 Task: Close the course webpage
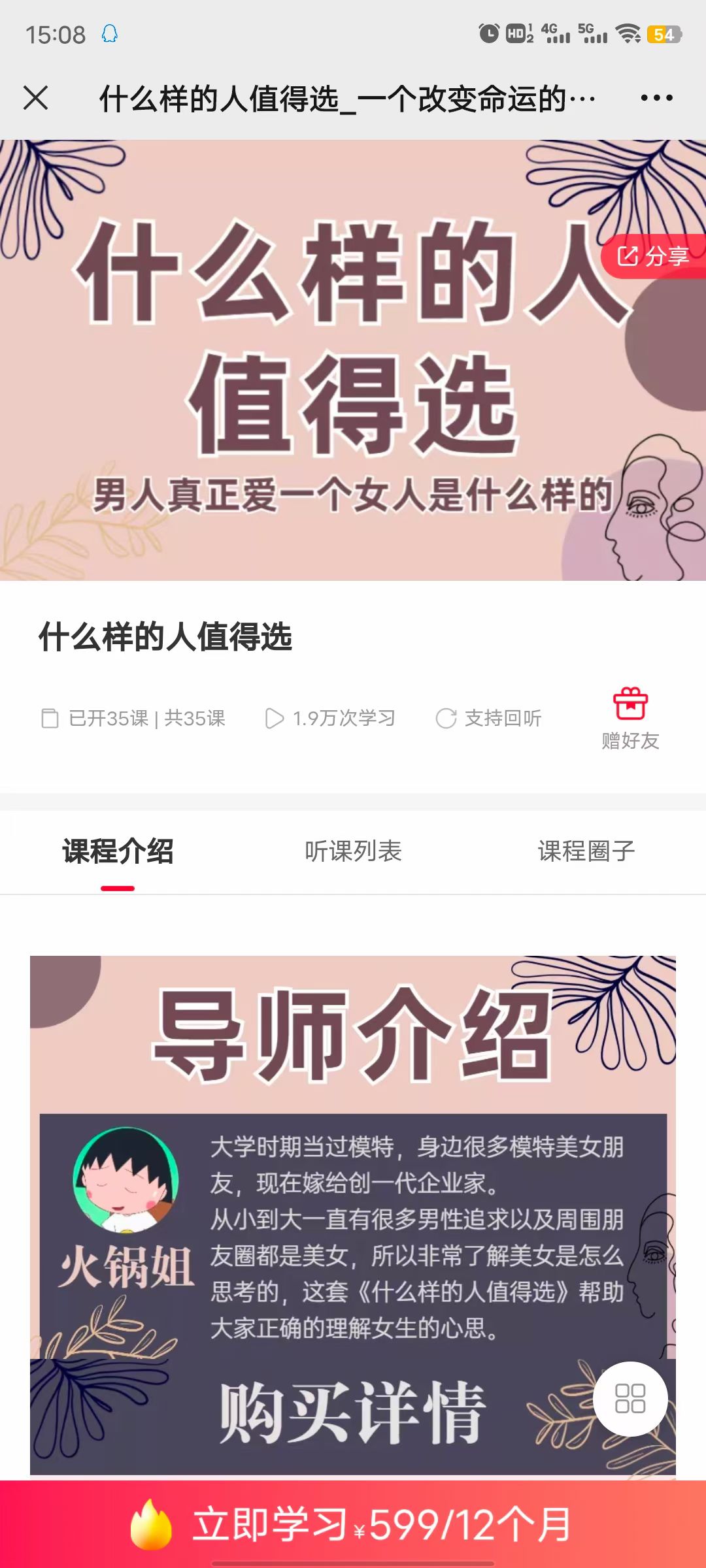tap(35, 98)
